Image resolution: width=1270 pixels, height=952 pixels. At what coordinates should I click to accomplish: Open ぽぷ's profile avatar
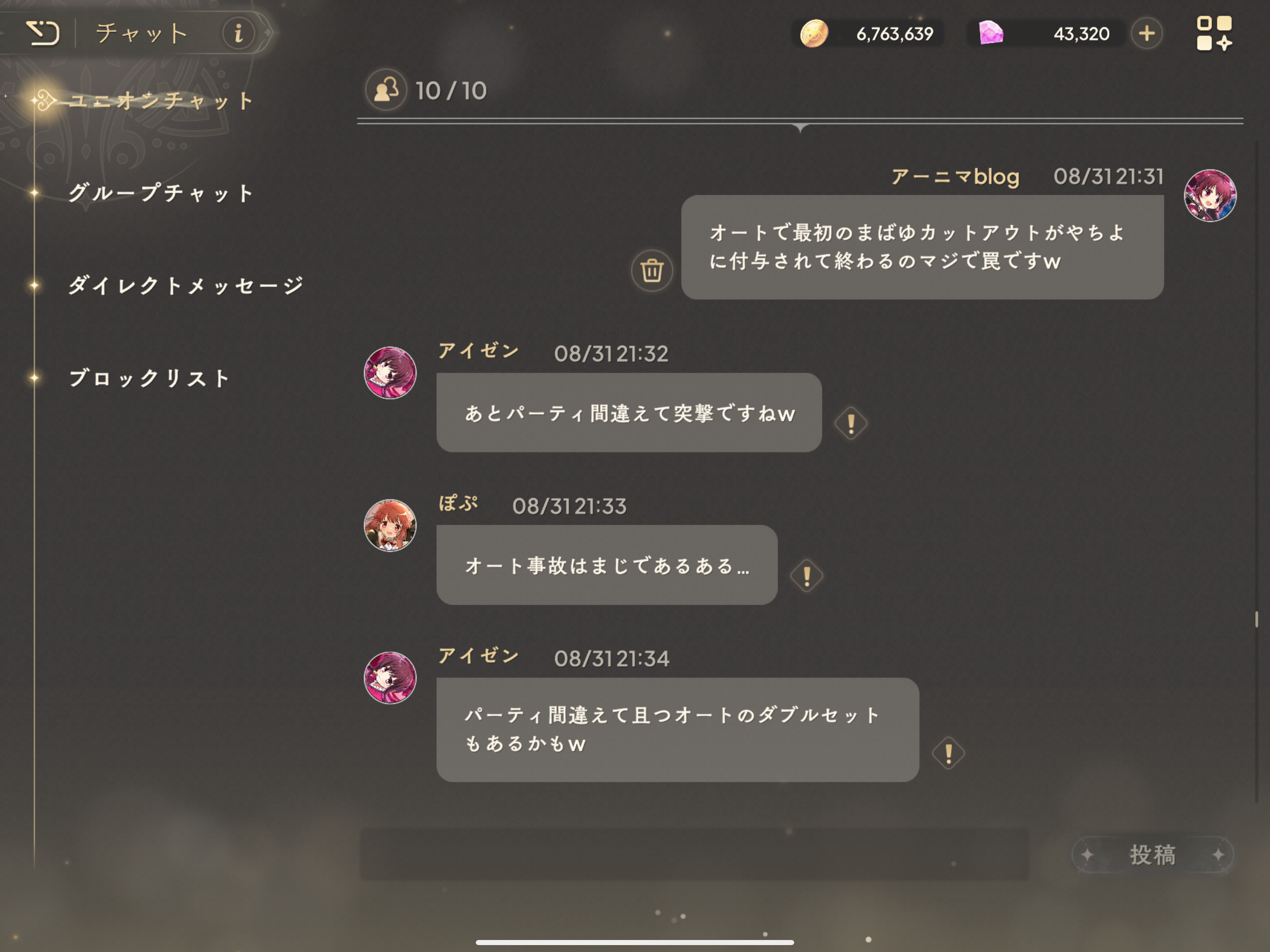point(390,525)
